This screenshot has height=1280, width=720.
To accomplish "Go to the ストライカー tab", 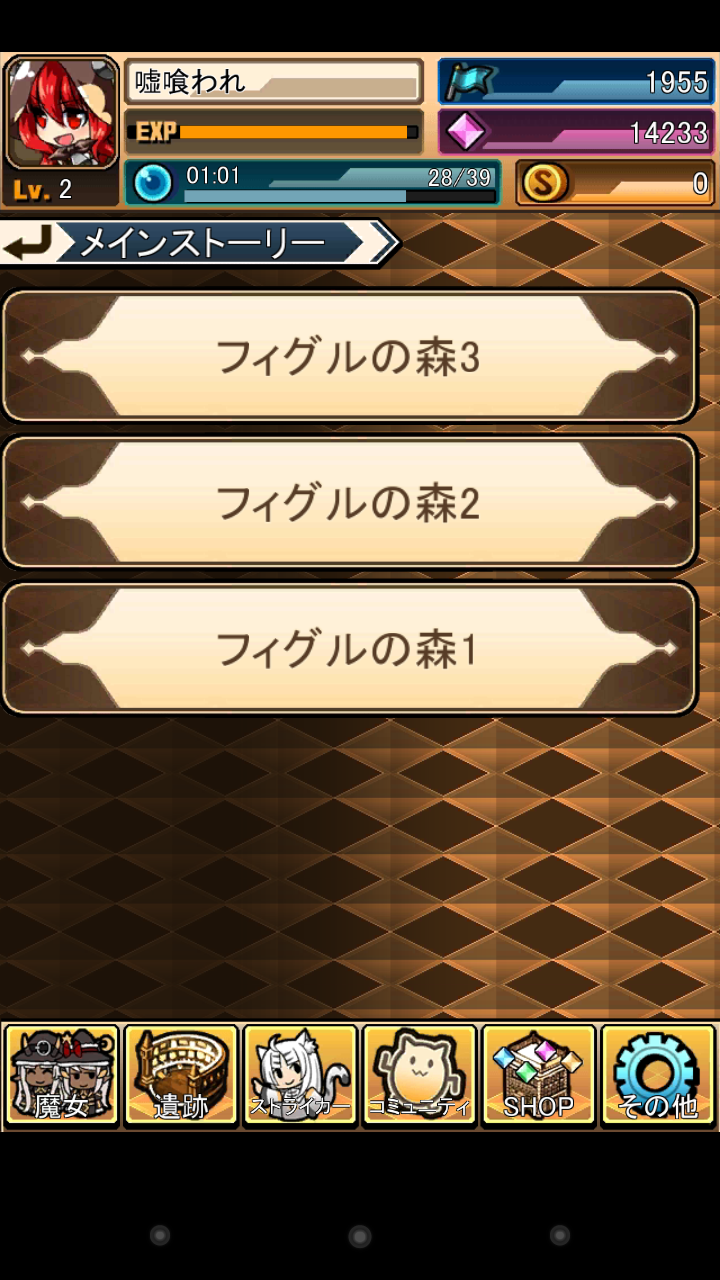I will (300, 1075).
